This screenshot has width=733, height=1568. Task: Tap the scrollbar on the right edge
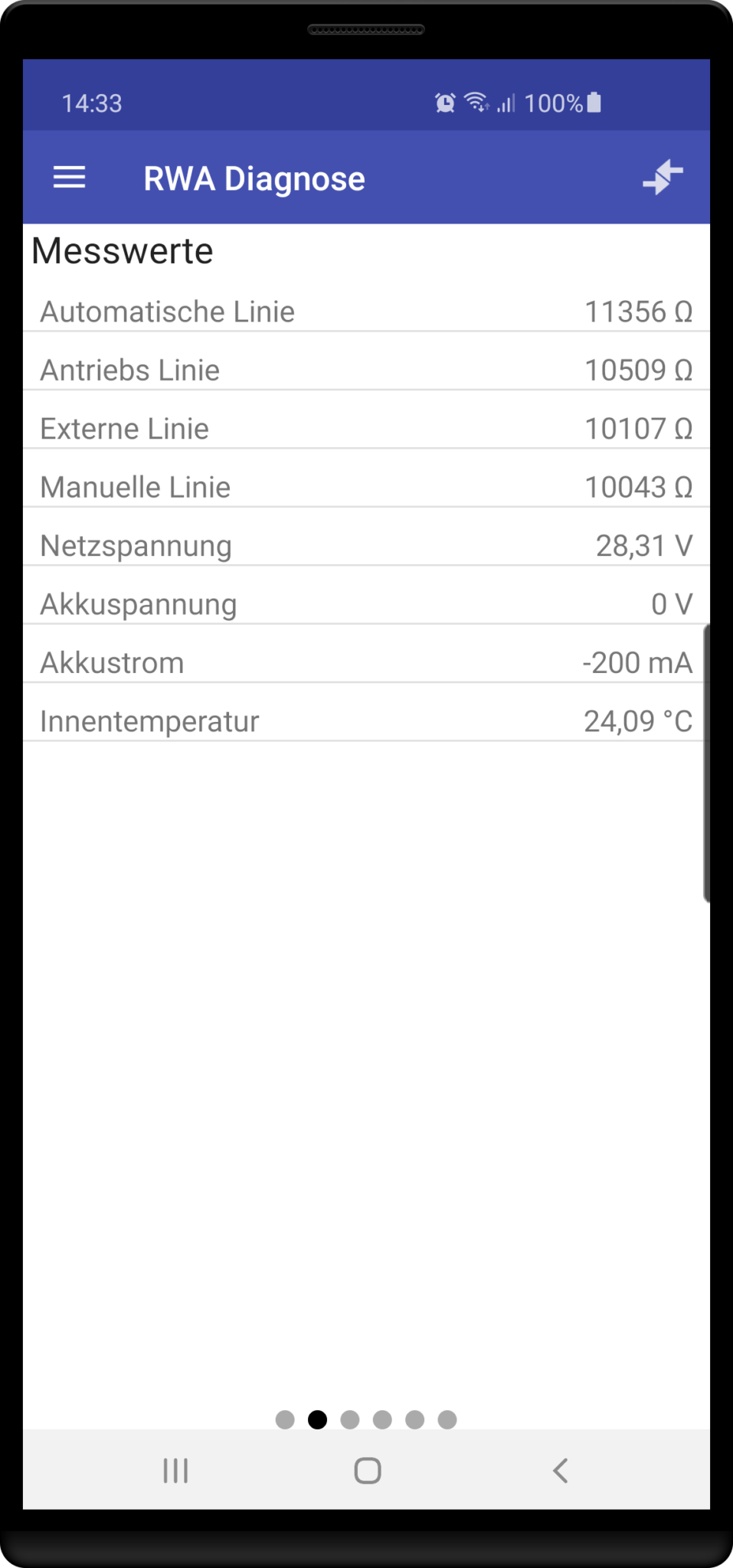[x=706, y=762]
